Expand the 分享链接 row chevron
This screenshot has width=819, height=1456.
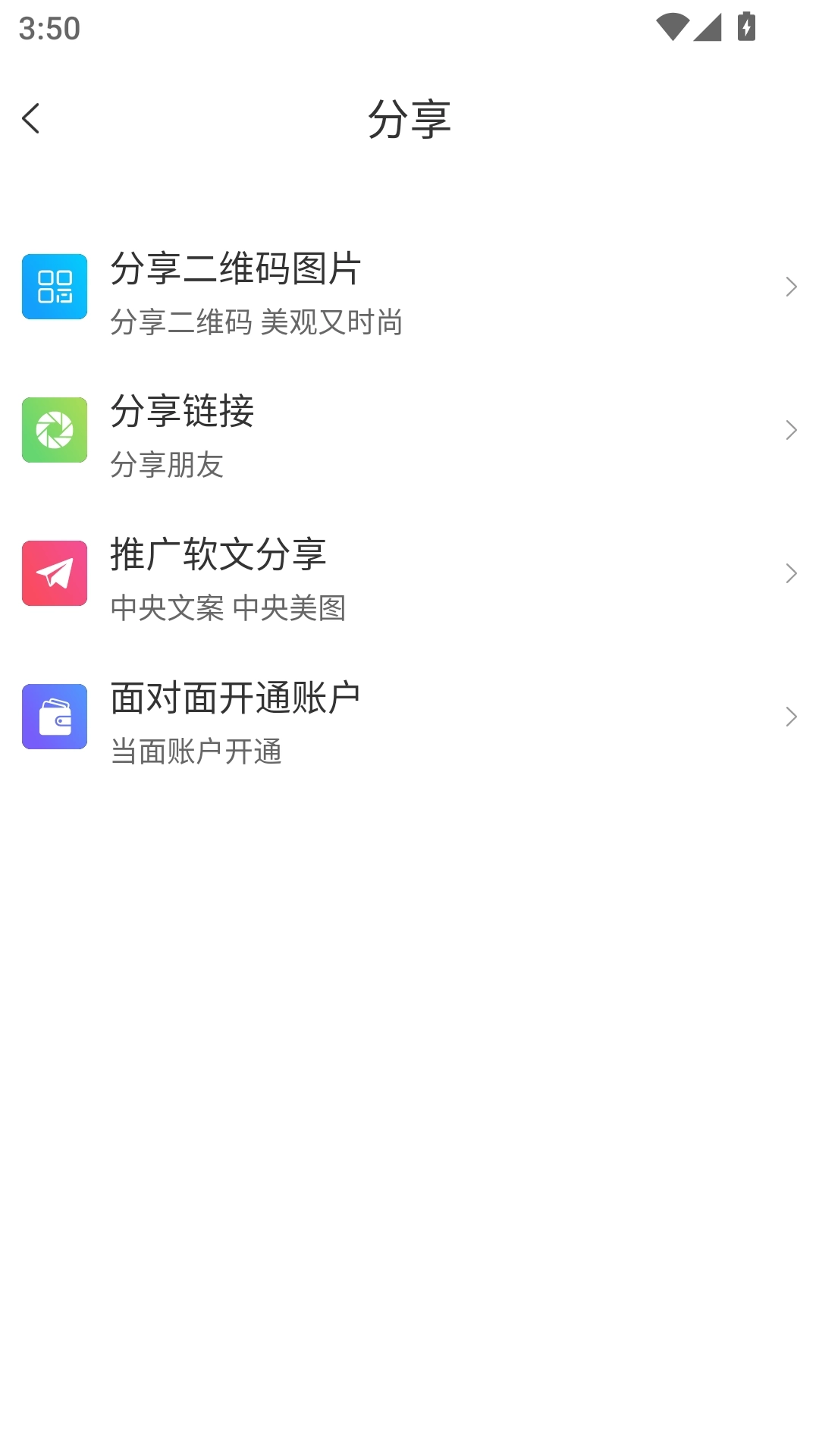[x=791, y=430]
